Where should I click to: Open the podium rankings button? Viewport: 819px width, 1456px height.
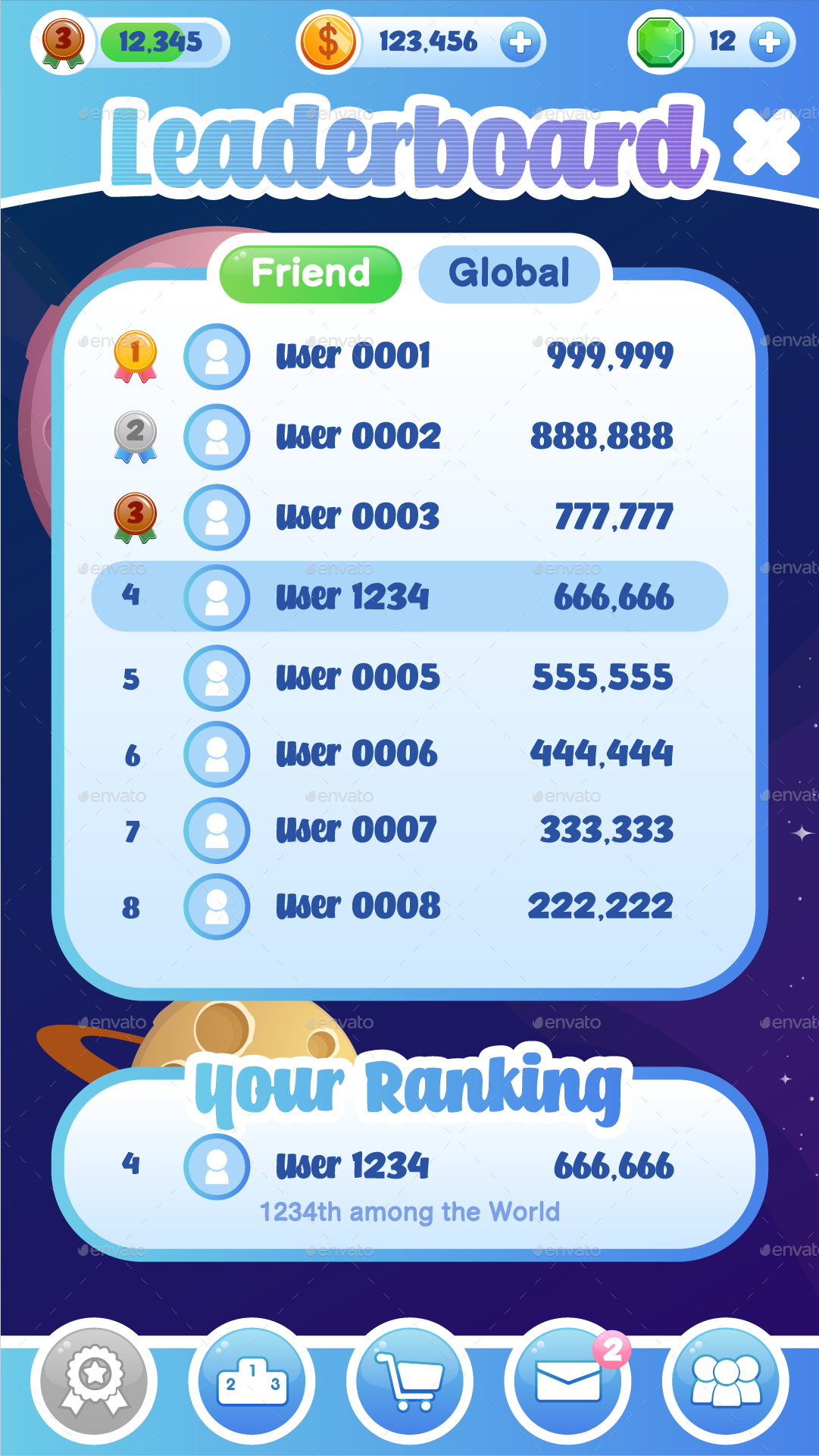(252, 1380)
